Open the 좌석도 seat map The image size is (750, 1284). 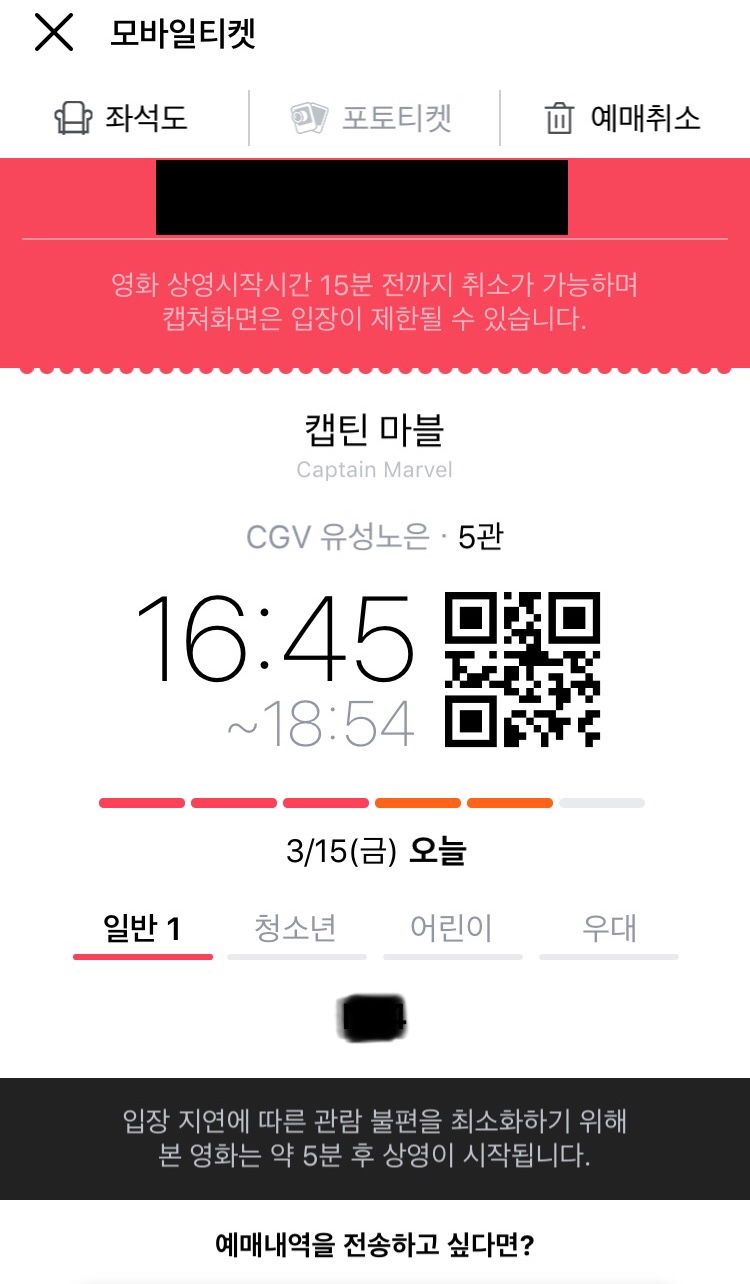[x=122, y=119]
